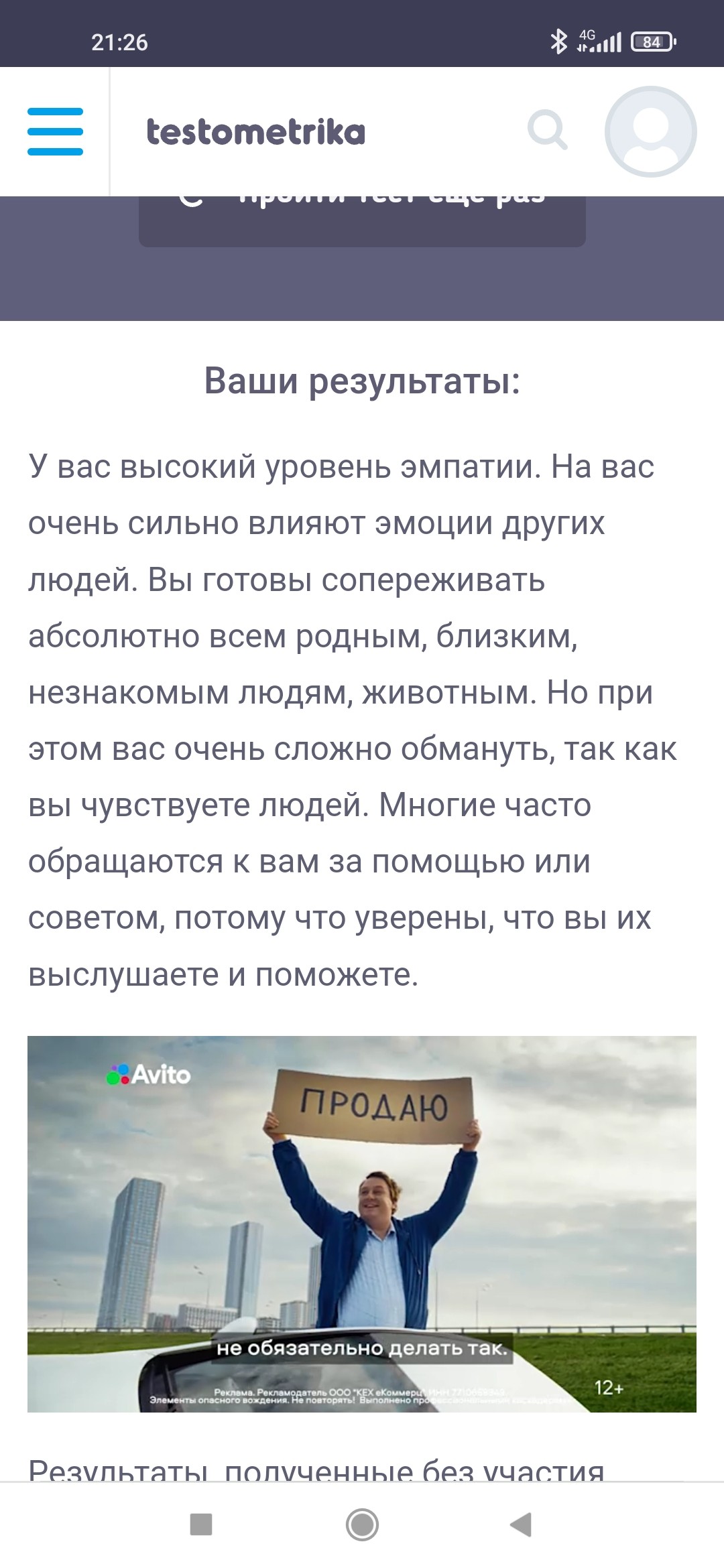Open the search icon
The height and width of the screenshot is (1568, 724).
pos(547,130)
